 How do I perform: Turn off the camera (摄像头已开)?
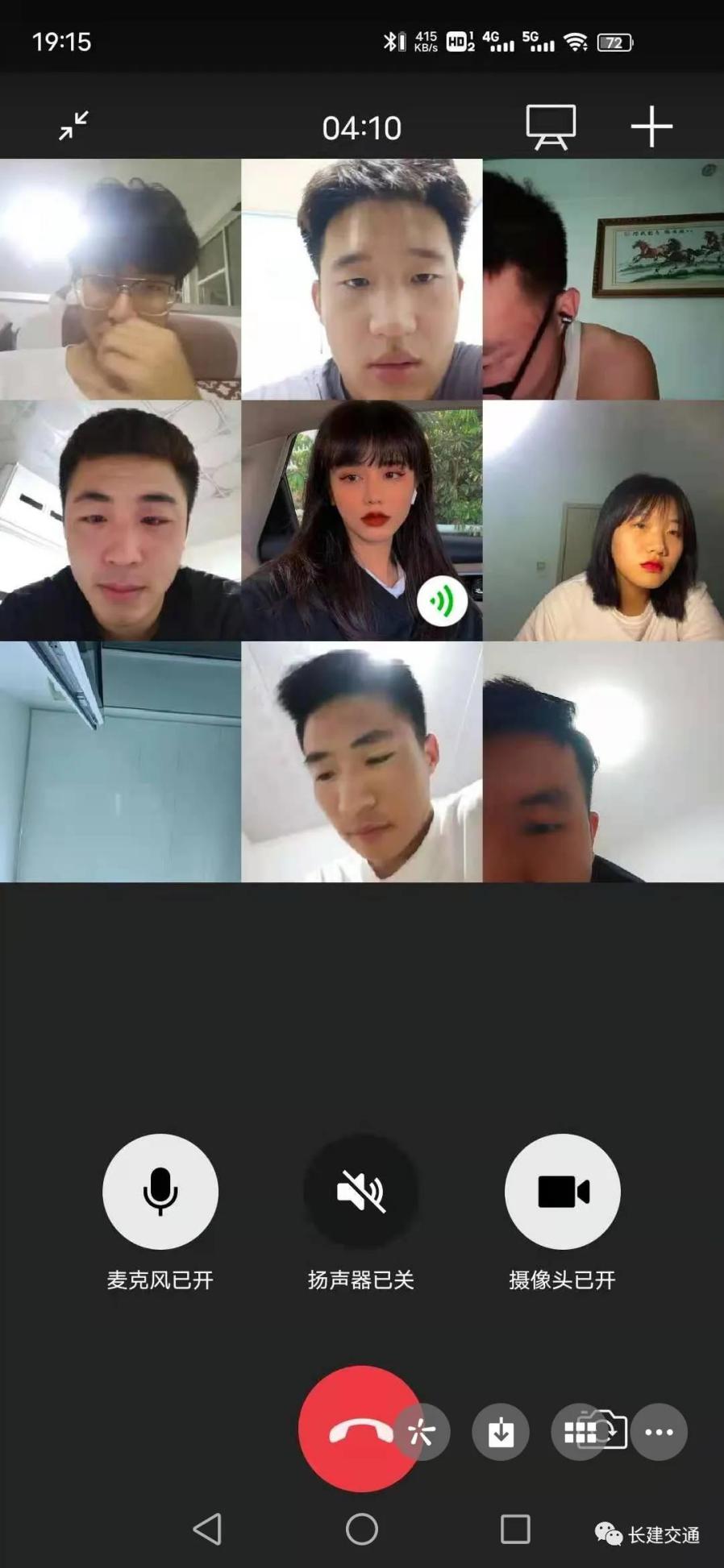point(562,1191)
